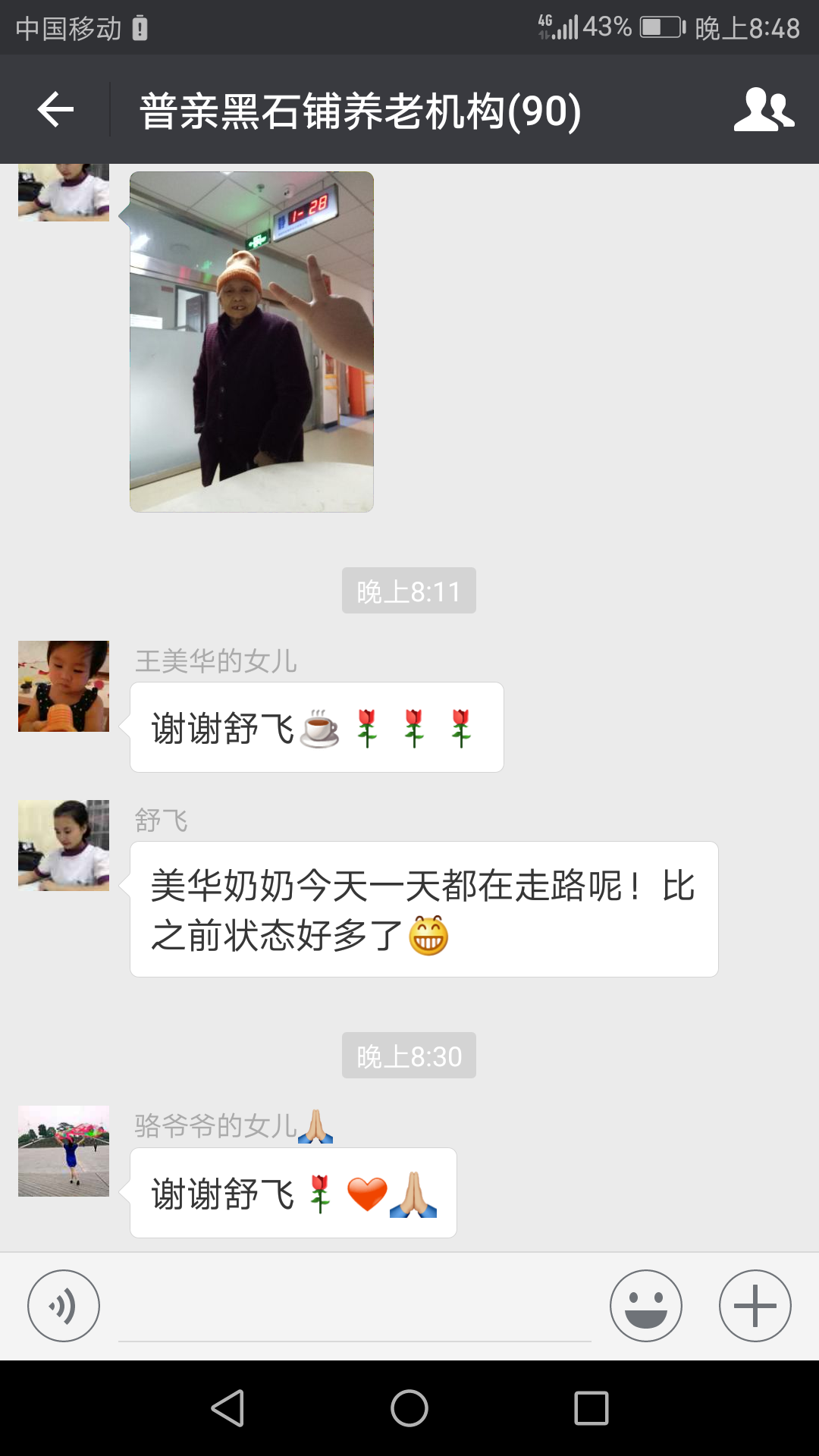The width and height of the screenshot is (819, 1456).
Task: Open the plus attachments menu
Action: (755, 1306)
